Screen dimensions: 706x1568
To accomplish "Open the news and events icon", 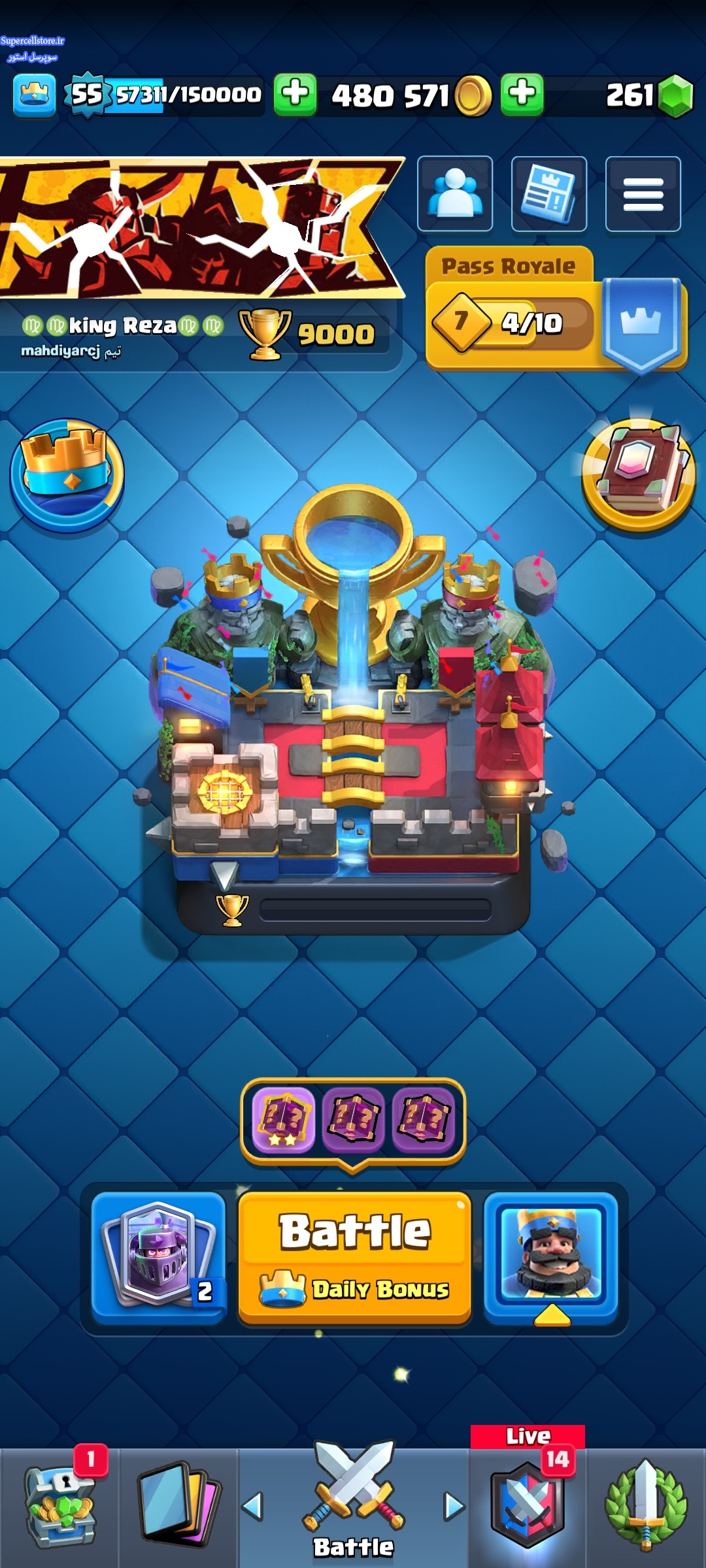I will pyautogui.click(x=549, y=194).
